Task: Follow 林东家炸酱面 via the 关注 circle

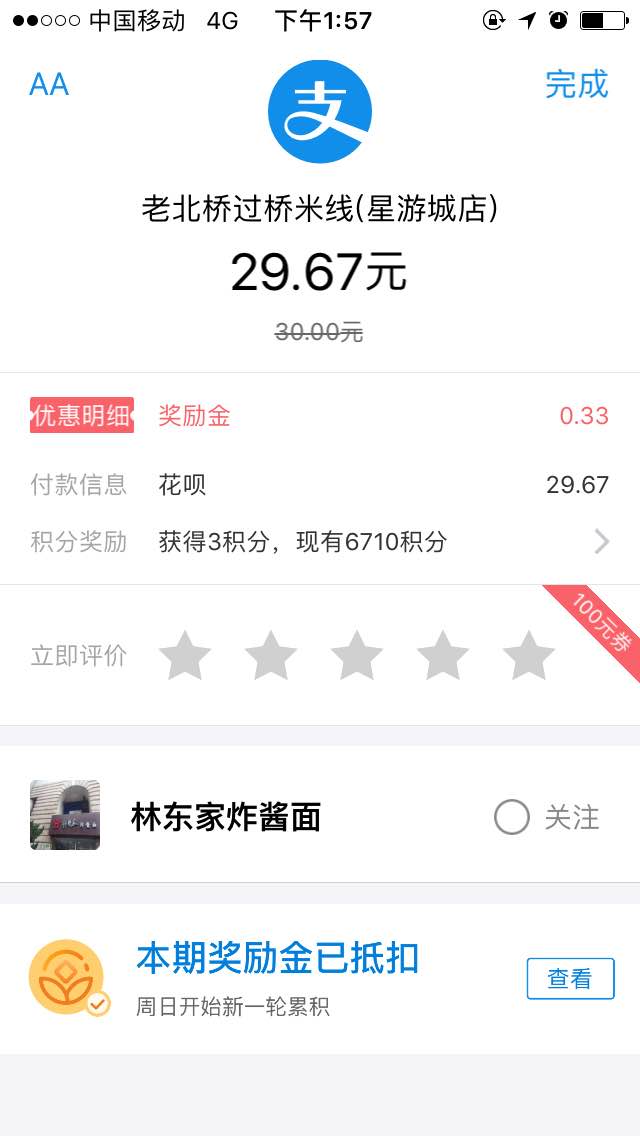Action: click(x=512, y=817)
